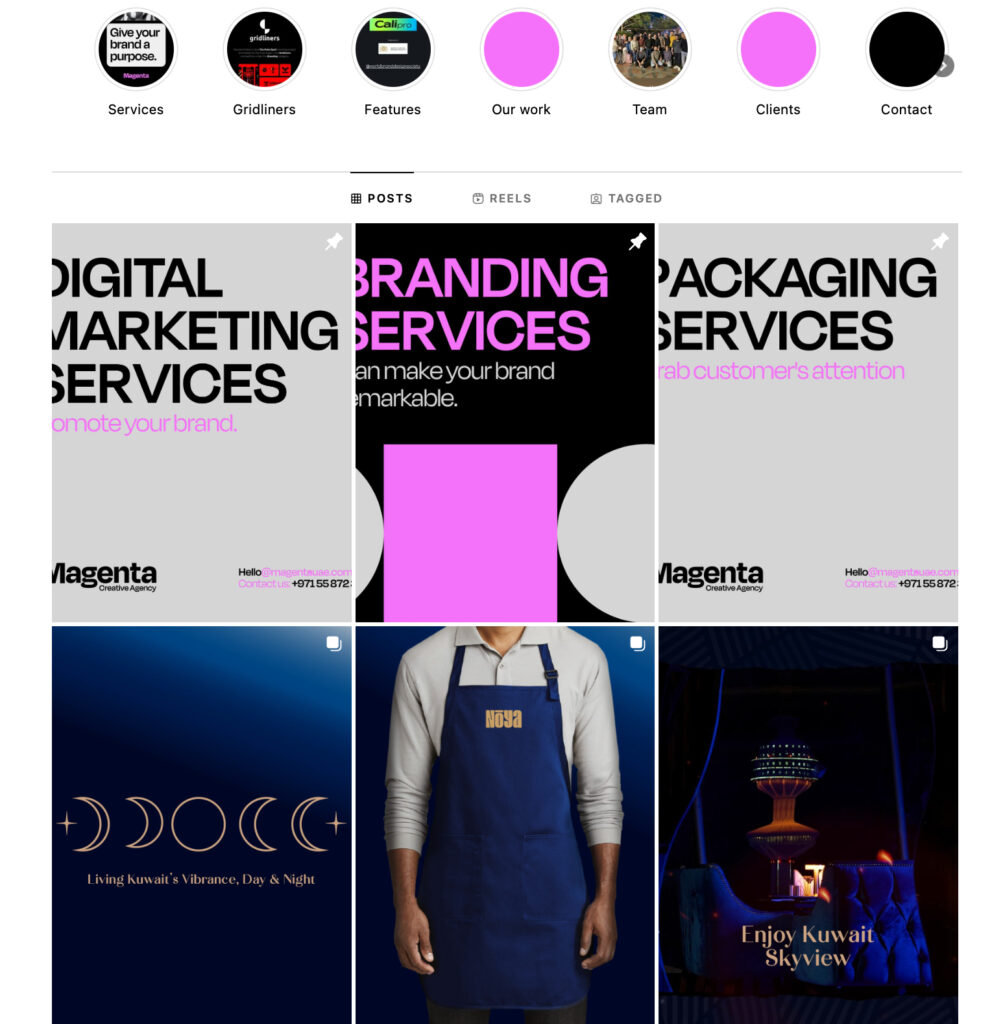Click the pink Clients highlight circle
The image size is (992, 1024).
(778, 48)
